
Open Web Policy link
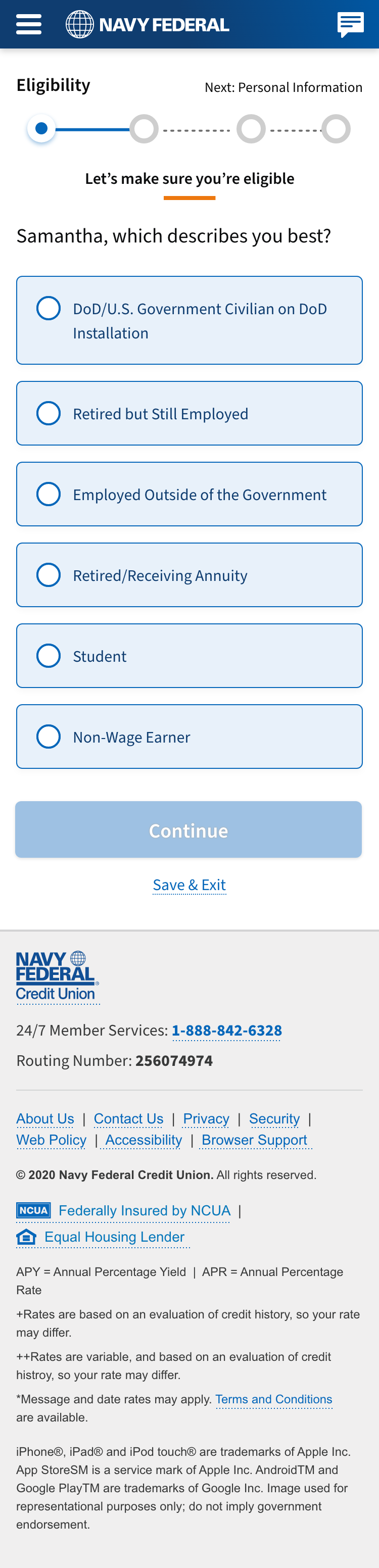(51, 1140)
